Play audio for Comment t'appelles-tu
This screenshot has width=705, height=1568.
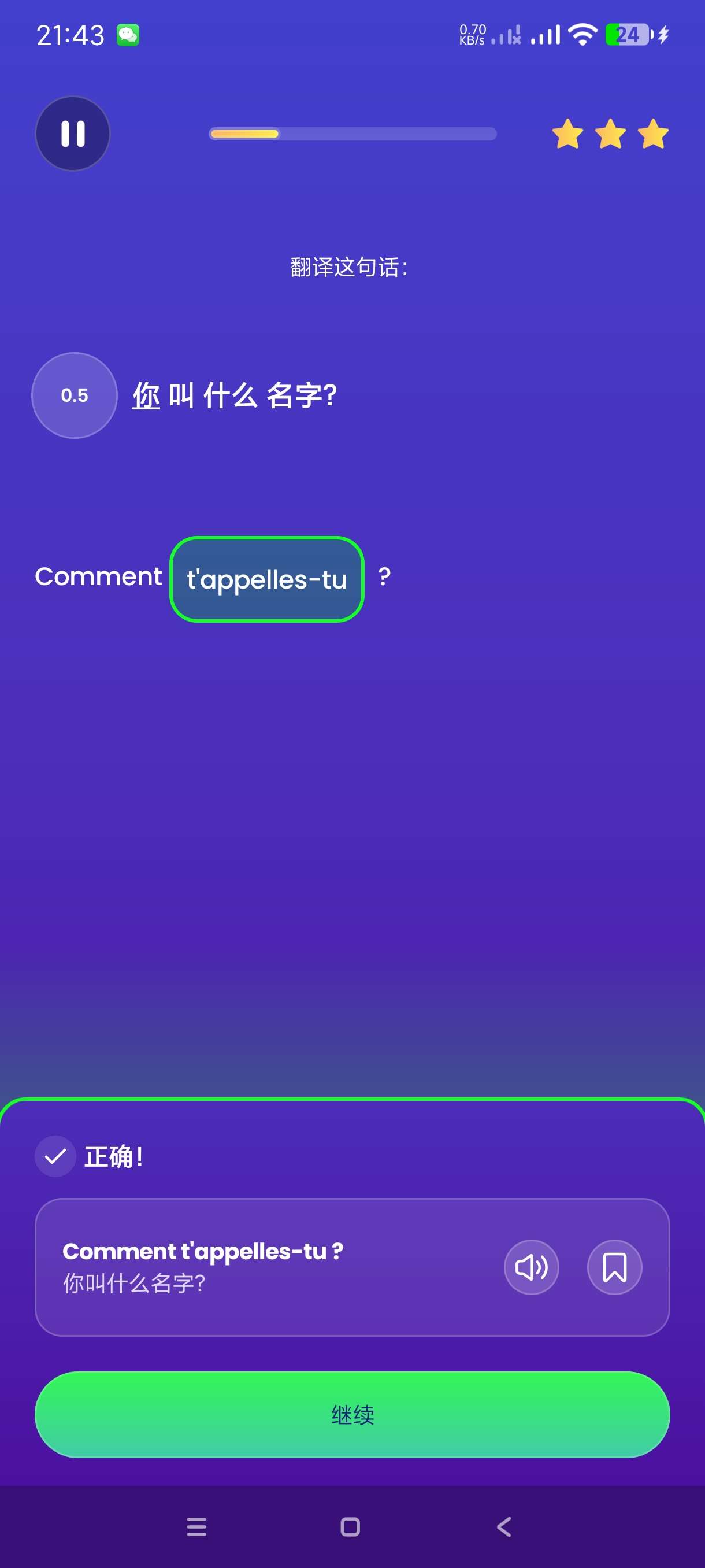(x=531, y=1267)
